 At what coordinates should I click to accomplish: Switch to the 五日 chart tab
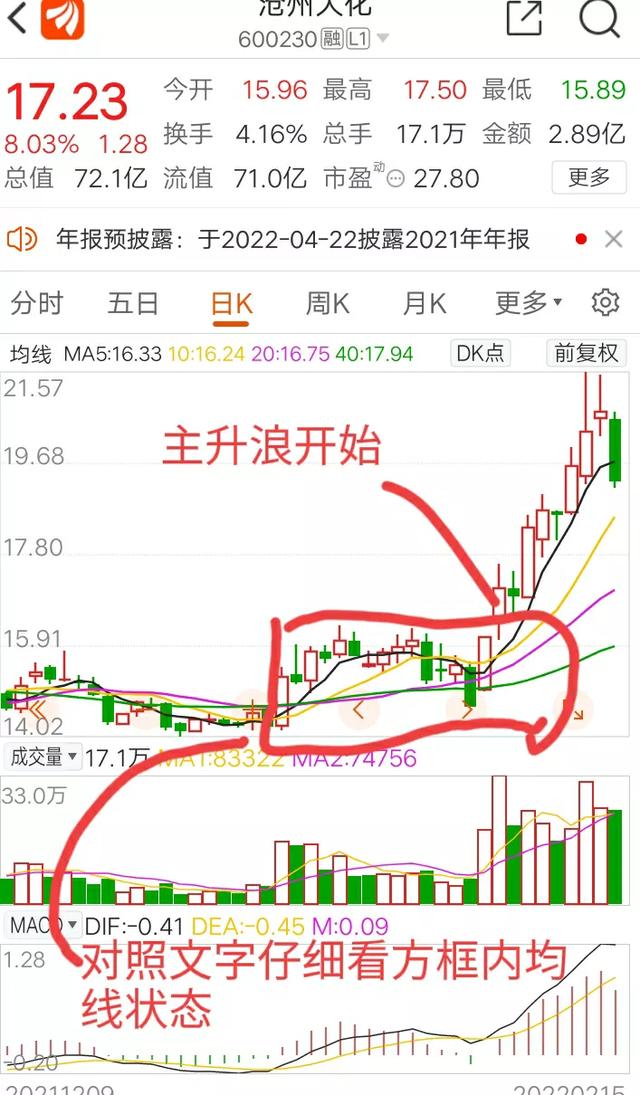click(133, 304)
